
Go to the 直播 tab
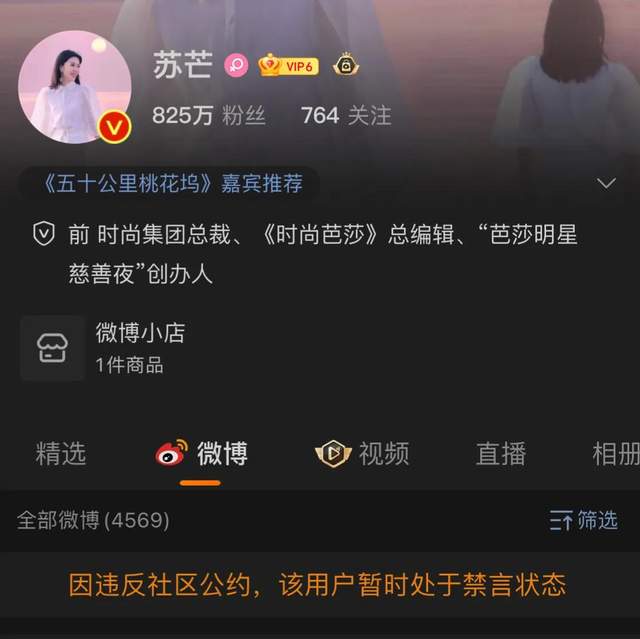[501, 453]
